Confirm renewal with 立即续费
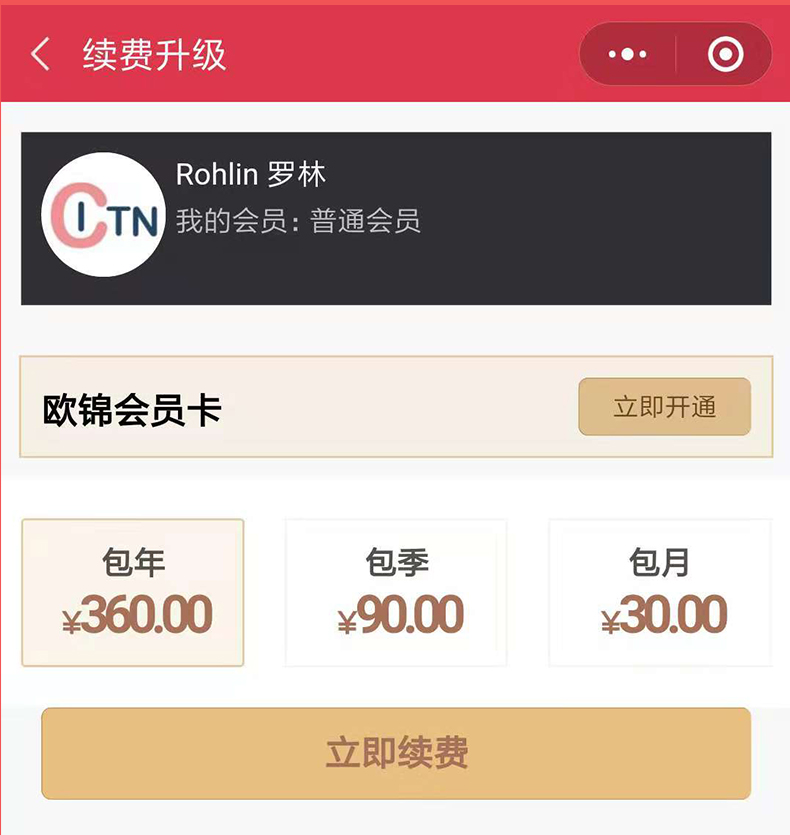Image resolution: width=790 pixels, height=835 pixels. (x=396, y=753)
